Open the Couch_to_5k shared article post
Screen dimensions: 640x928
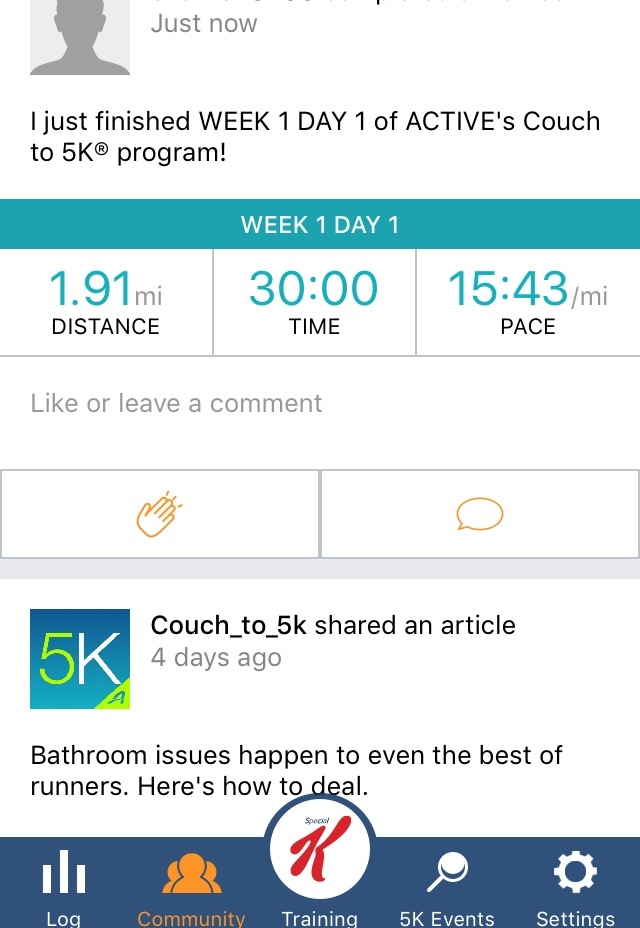click(297, 769)
